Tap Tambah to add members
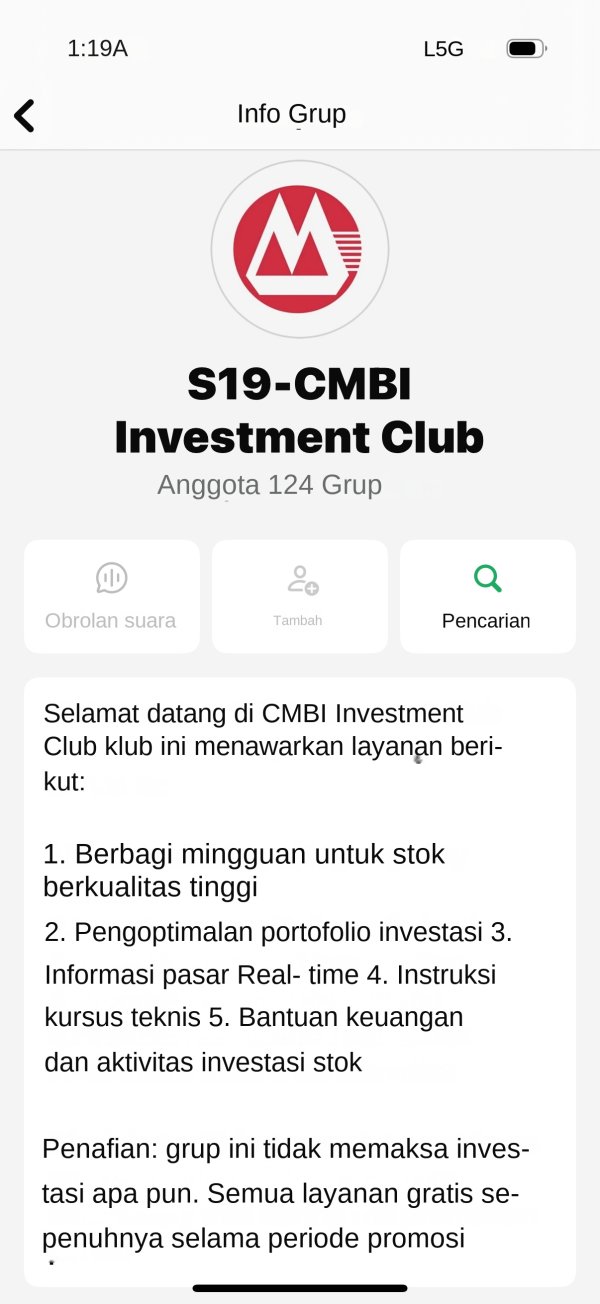The width and height of the screenshot is (600, 1304). (x=299, y=596)
